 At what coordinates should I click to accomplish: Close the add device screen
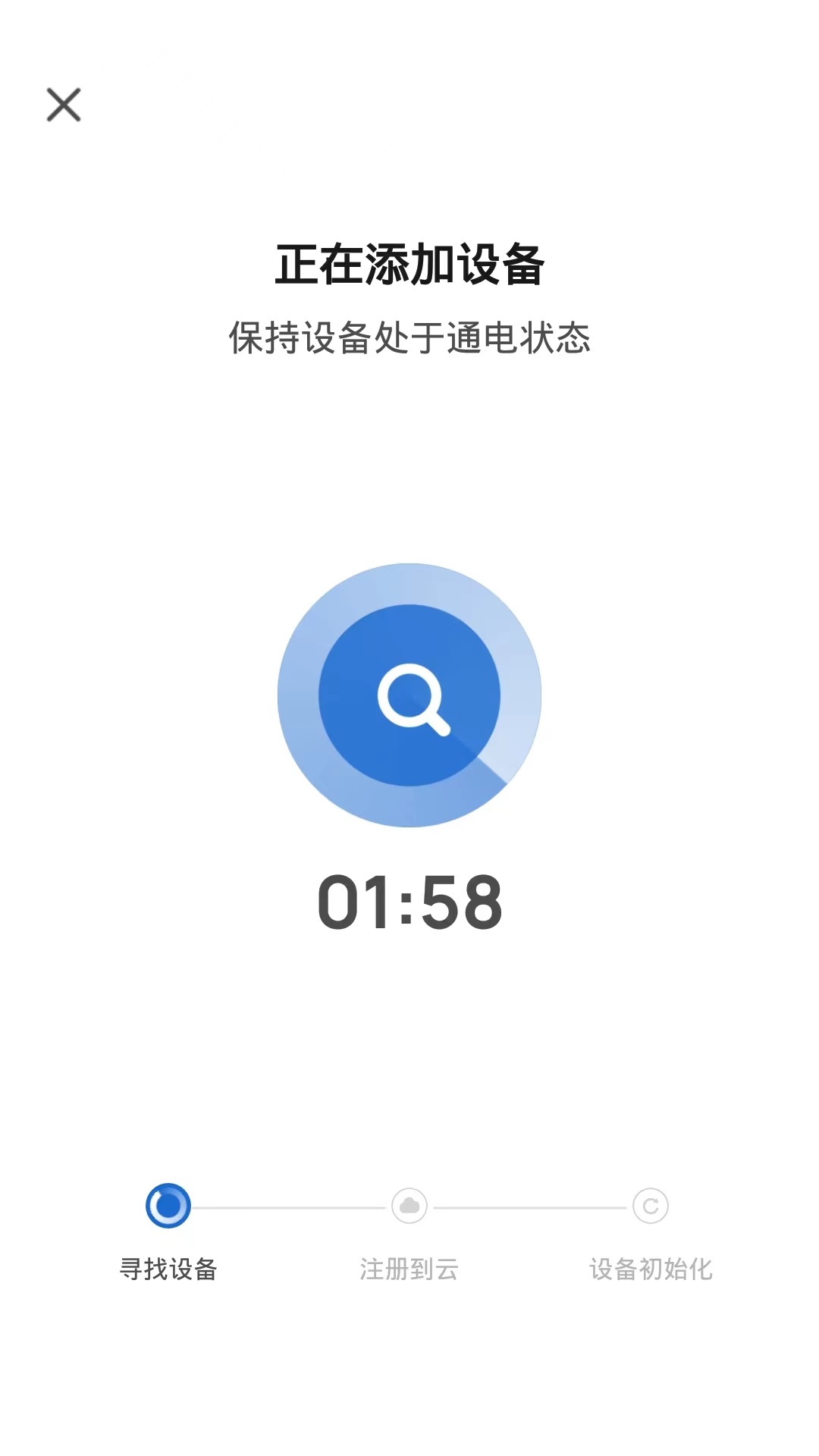coord(64,105)
